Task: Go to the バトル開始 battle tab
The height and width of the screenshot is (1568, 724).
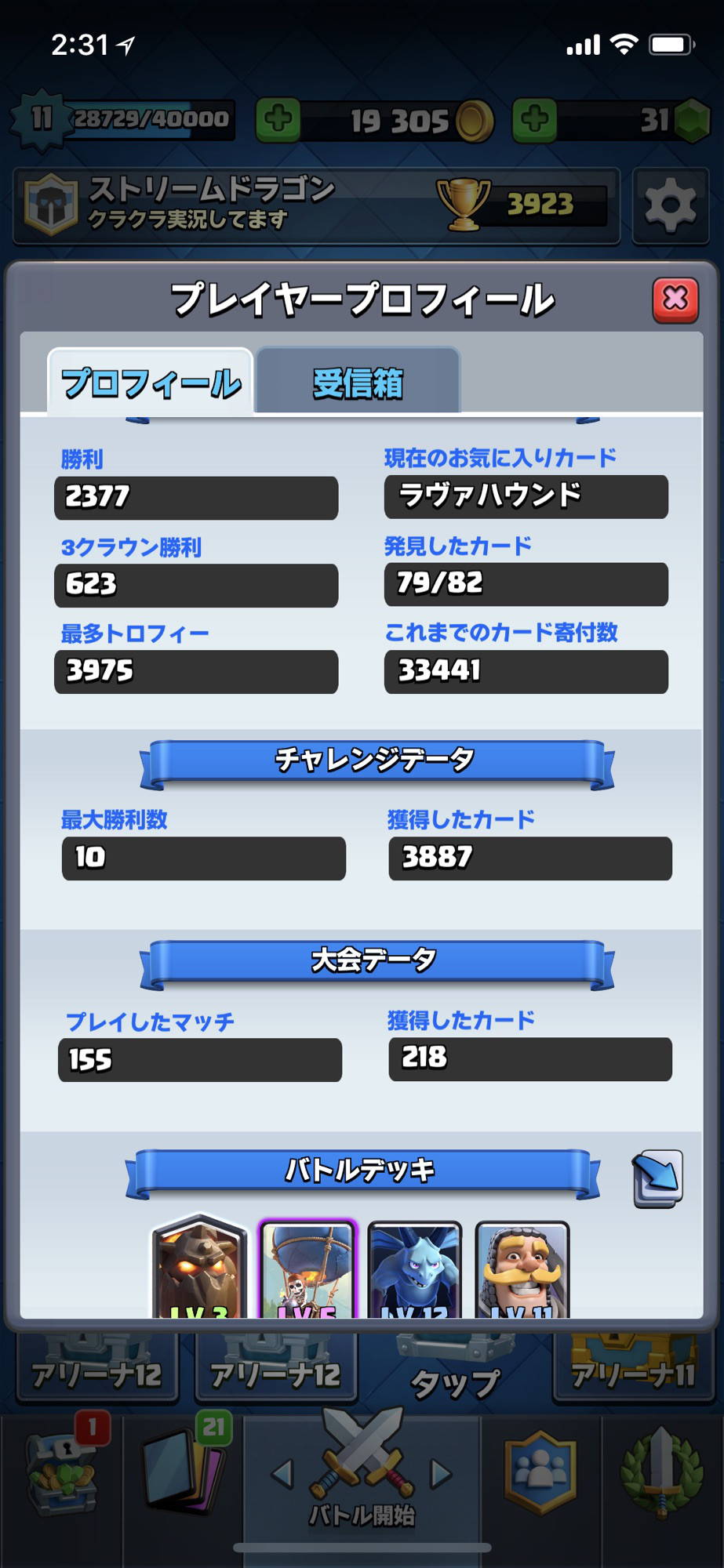Action: [362, 1474]
